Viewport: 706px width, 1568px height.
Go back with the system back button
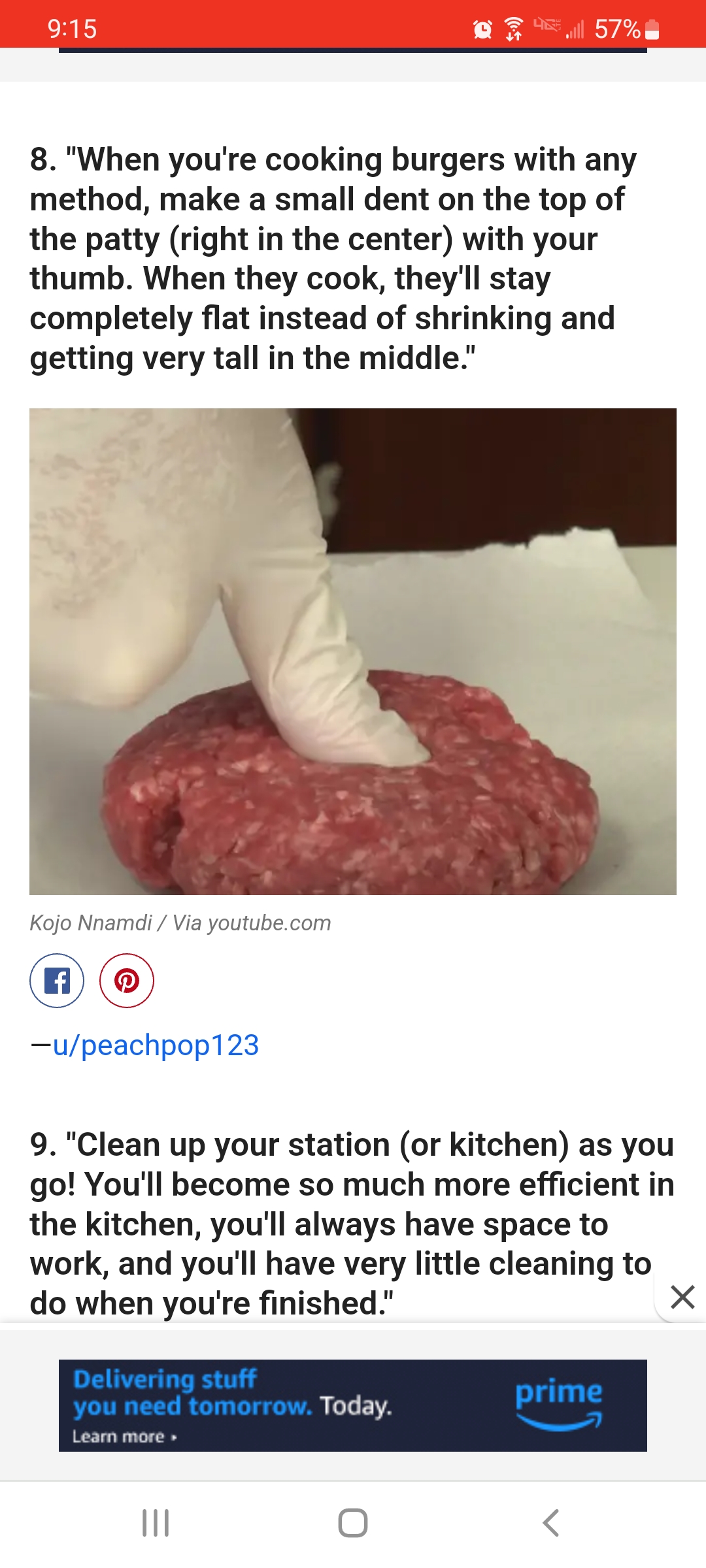(x=551, y=1523)
